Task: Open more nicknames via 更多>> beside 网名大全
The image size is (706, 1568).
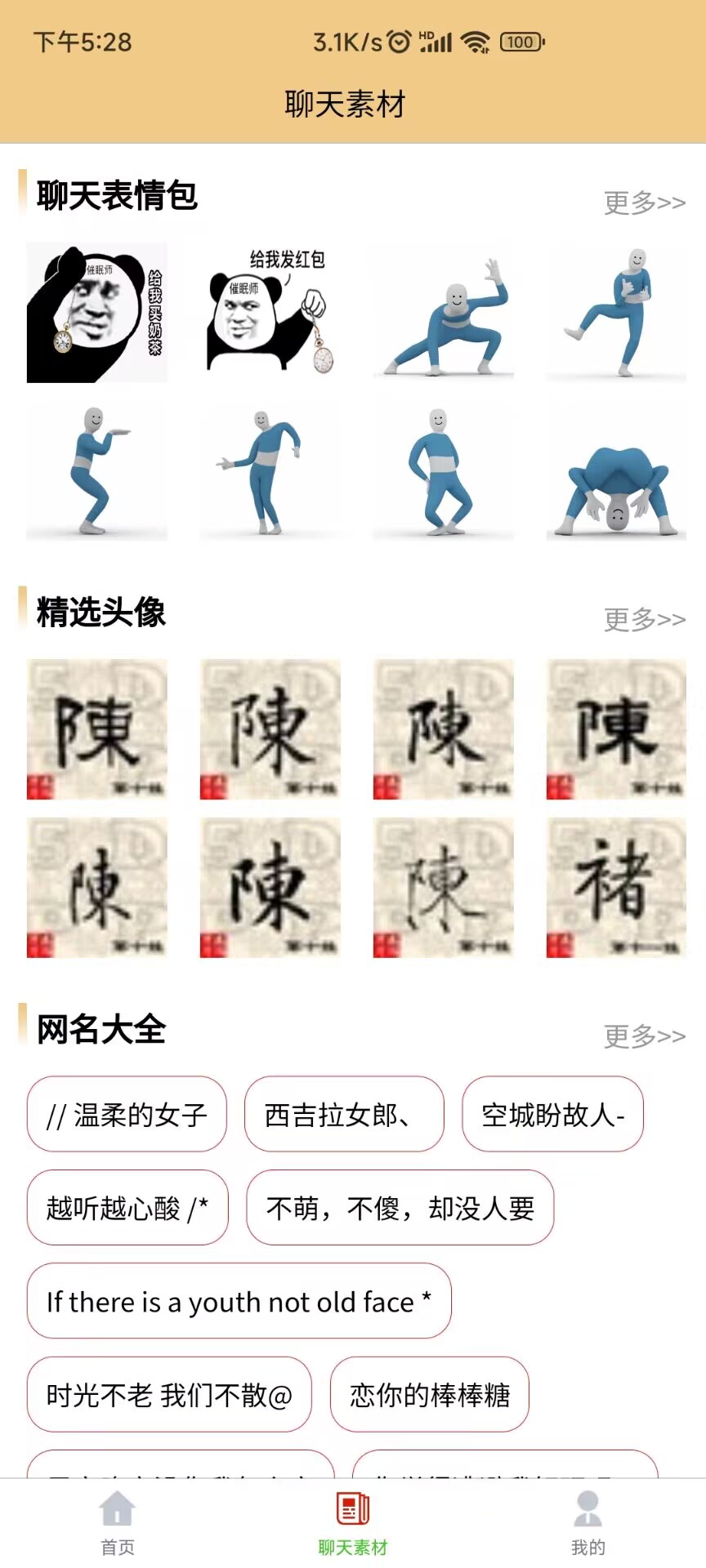Action: pos(644,1036)
